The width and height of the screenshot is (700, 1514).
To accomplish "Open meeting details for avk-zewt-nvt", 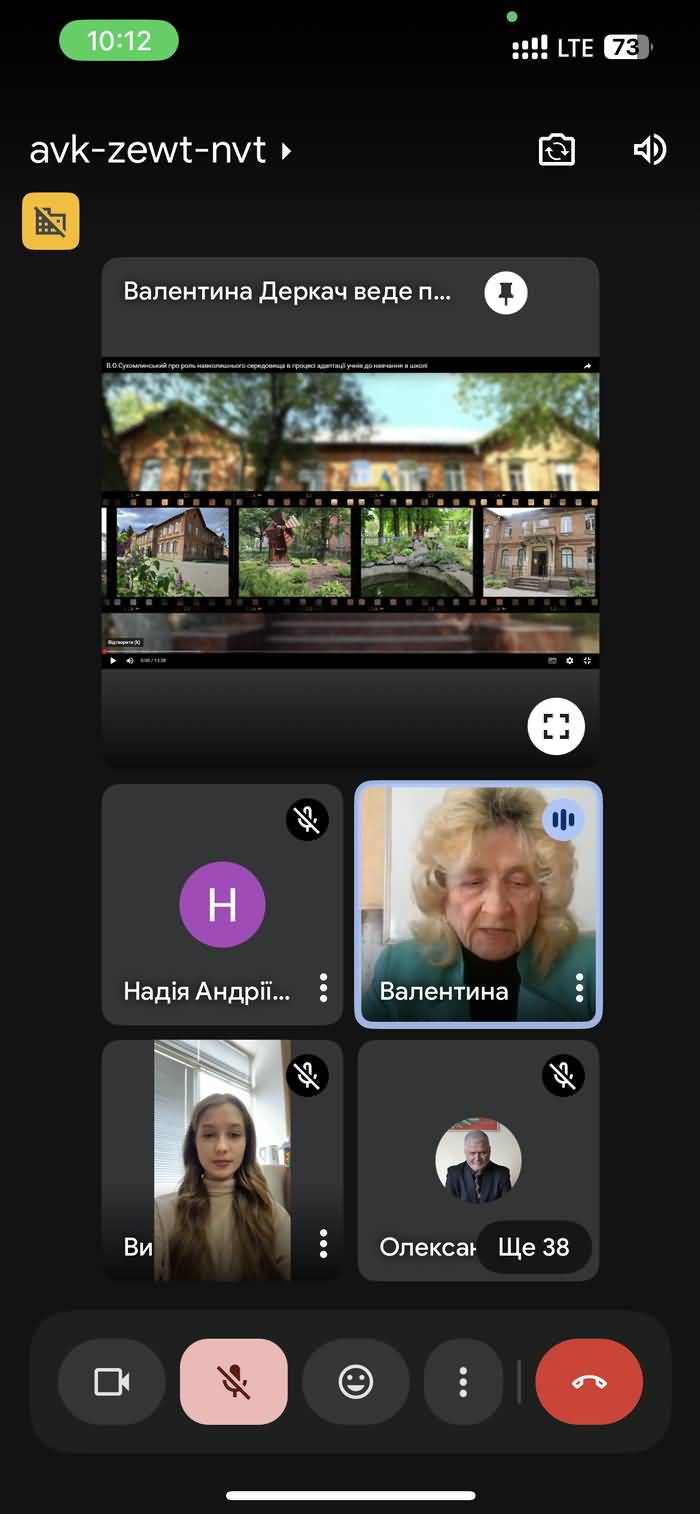I will point(160,151).
